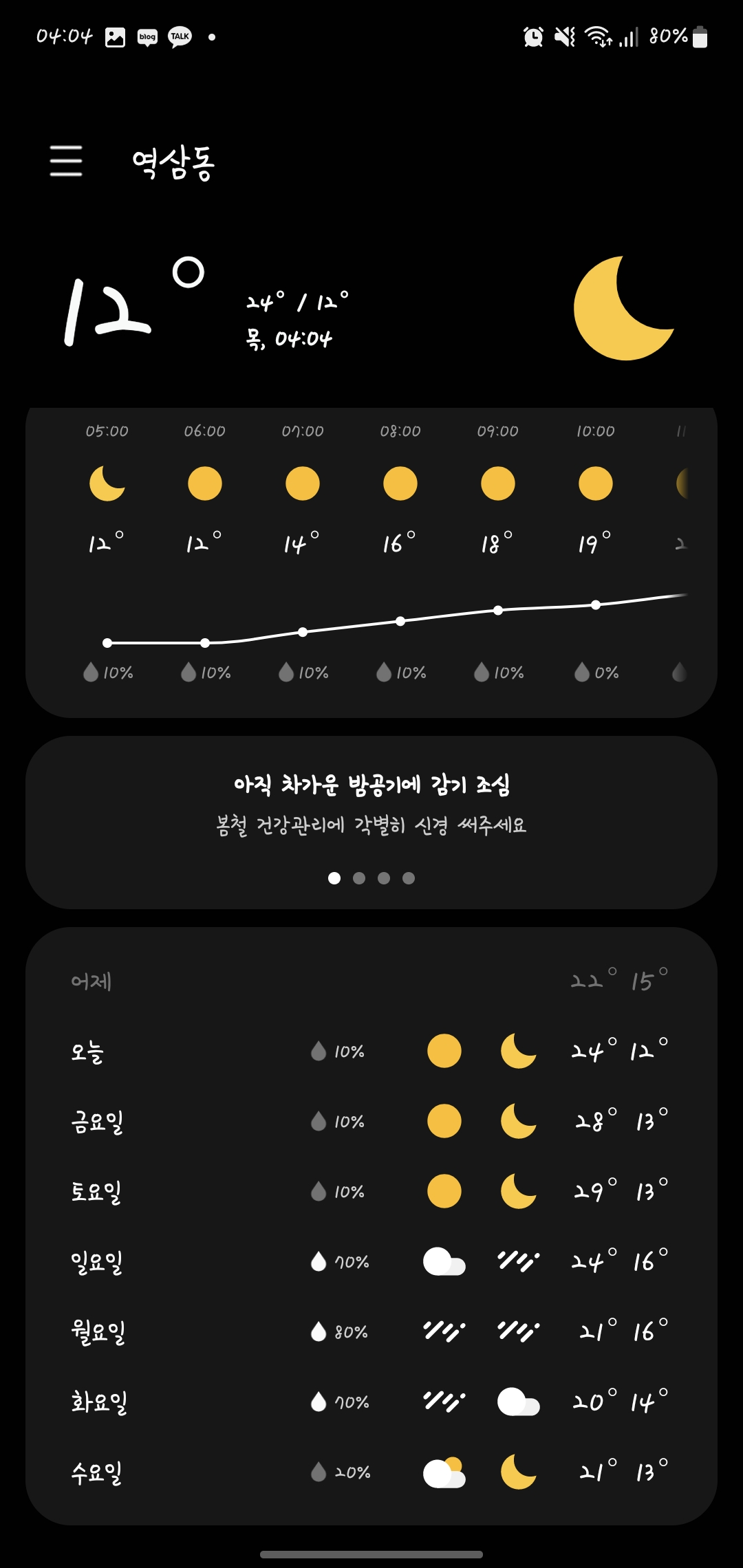Tap today's sun weather icon

[x=444, y=1051]
